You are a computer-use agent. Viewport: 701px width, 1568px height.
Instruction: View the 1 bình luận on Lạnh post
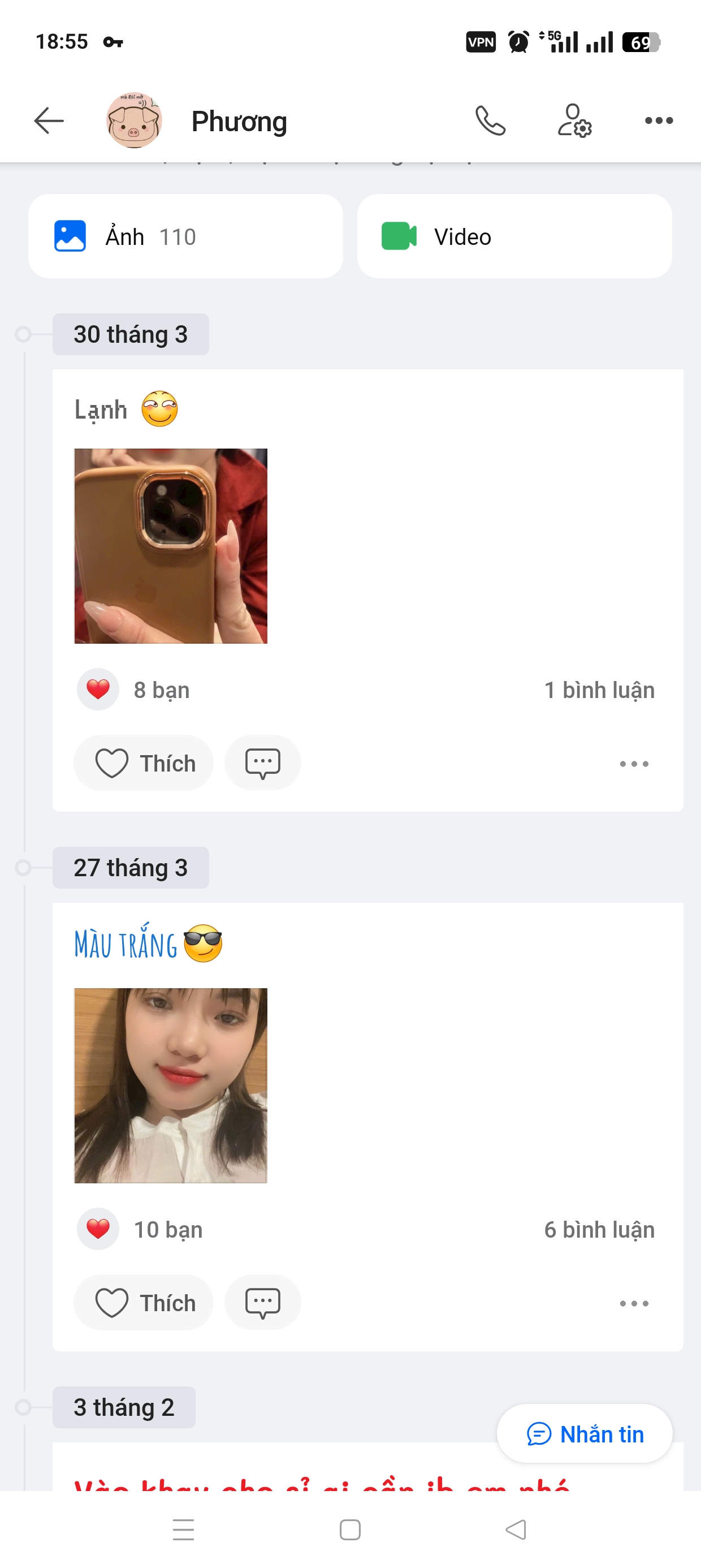pos(599,690)
